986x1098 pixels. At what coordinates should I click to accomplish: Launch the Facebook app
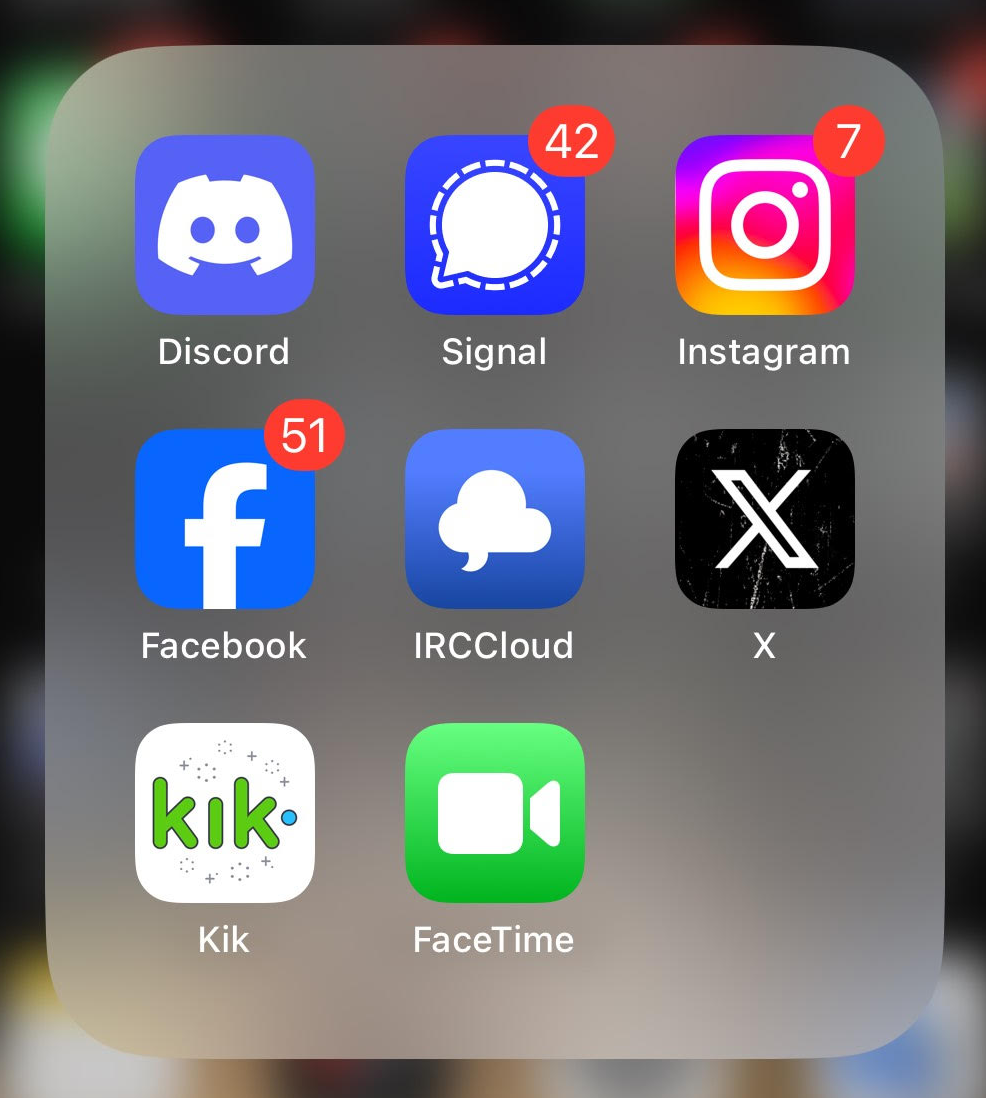(x=224, y=519)
